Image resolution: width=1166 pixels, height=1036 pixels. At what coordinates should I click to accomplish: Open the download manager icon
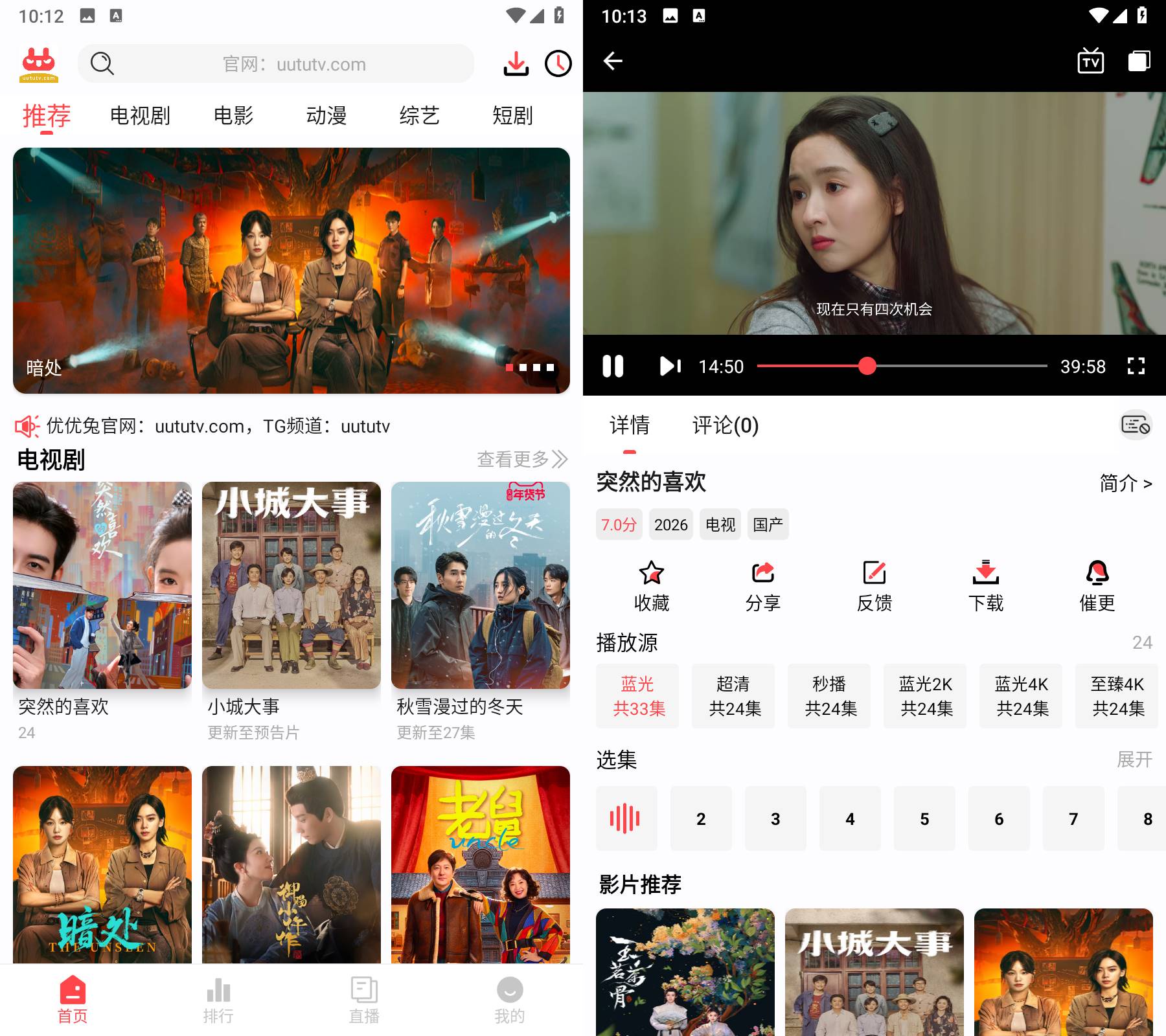(516, 63)
